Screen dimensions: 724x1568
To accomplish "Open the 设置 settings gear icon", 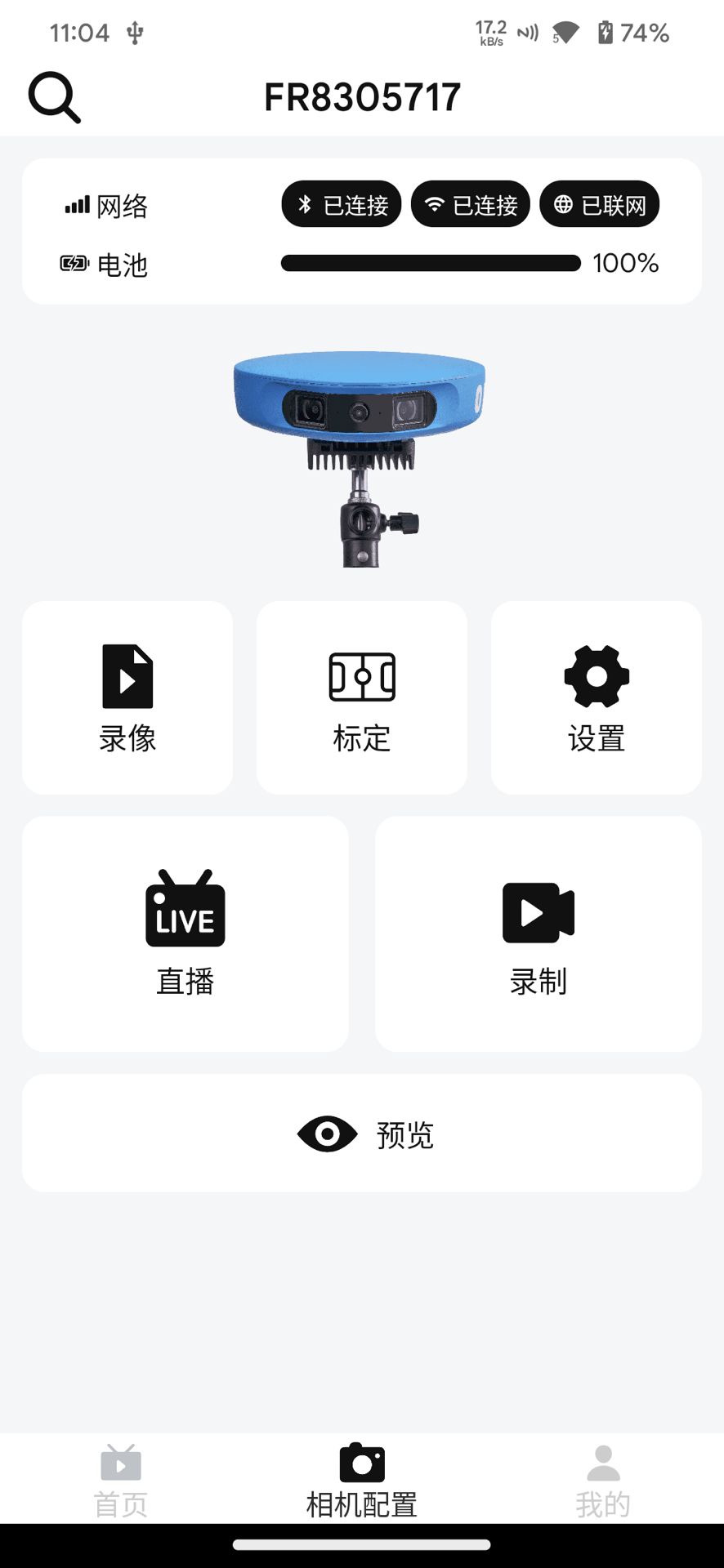I will click(596, 675).
